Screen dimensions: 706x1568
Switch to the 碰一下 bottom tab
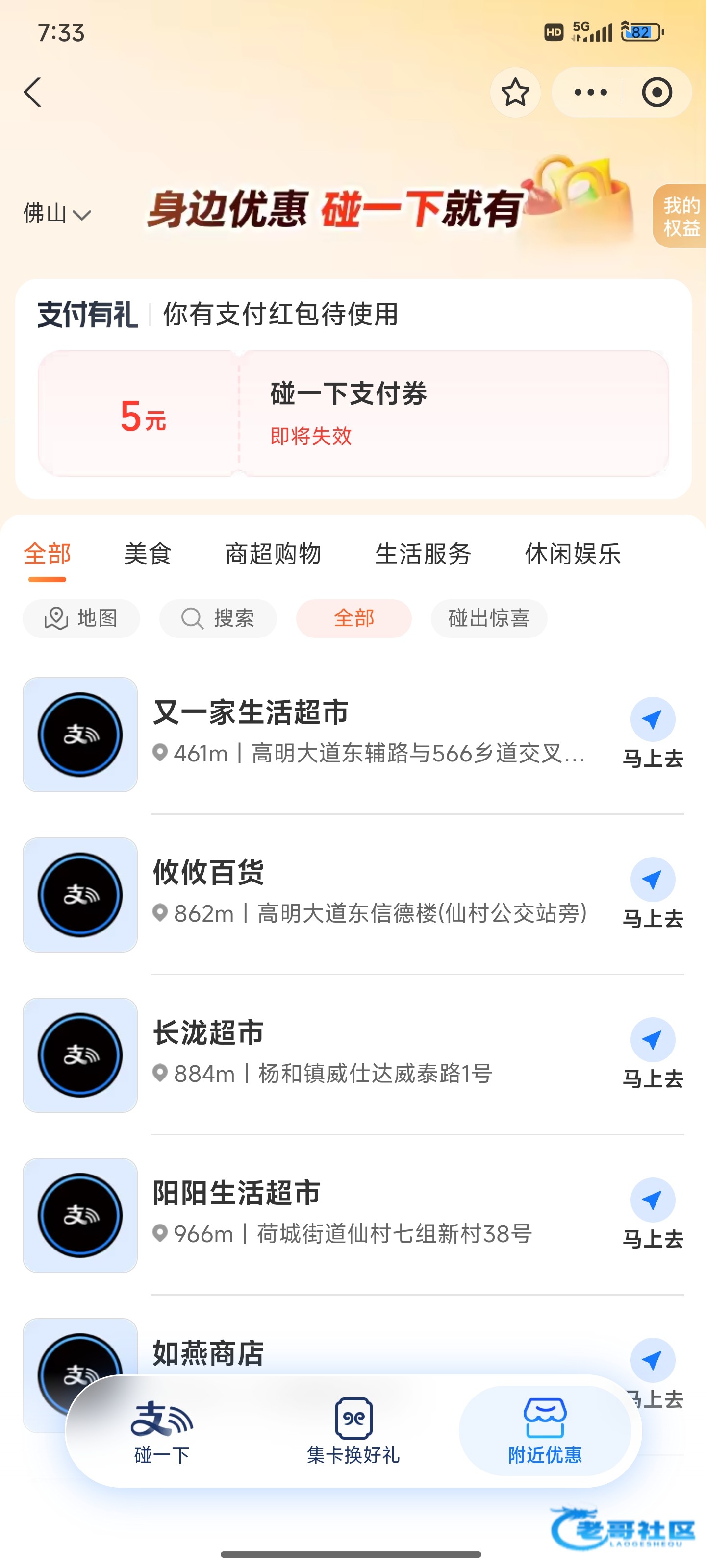pyautogui.click(x=162, y=1430)
